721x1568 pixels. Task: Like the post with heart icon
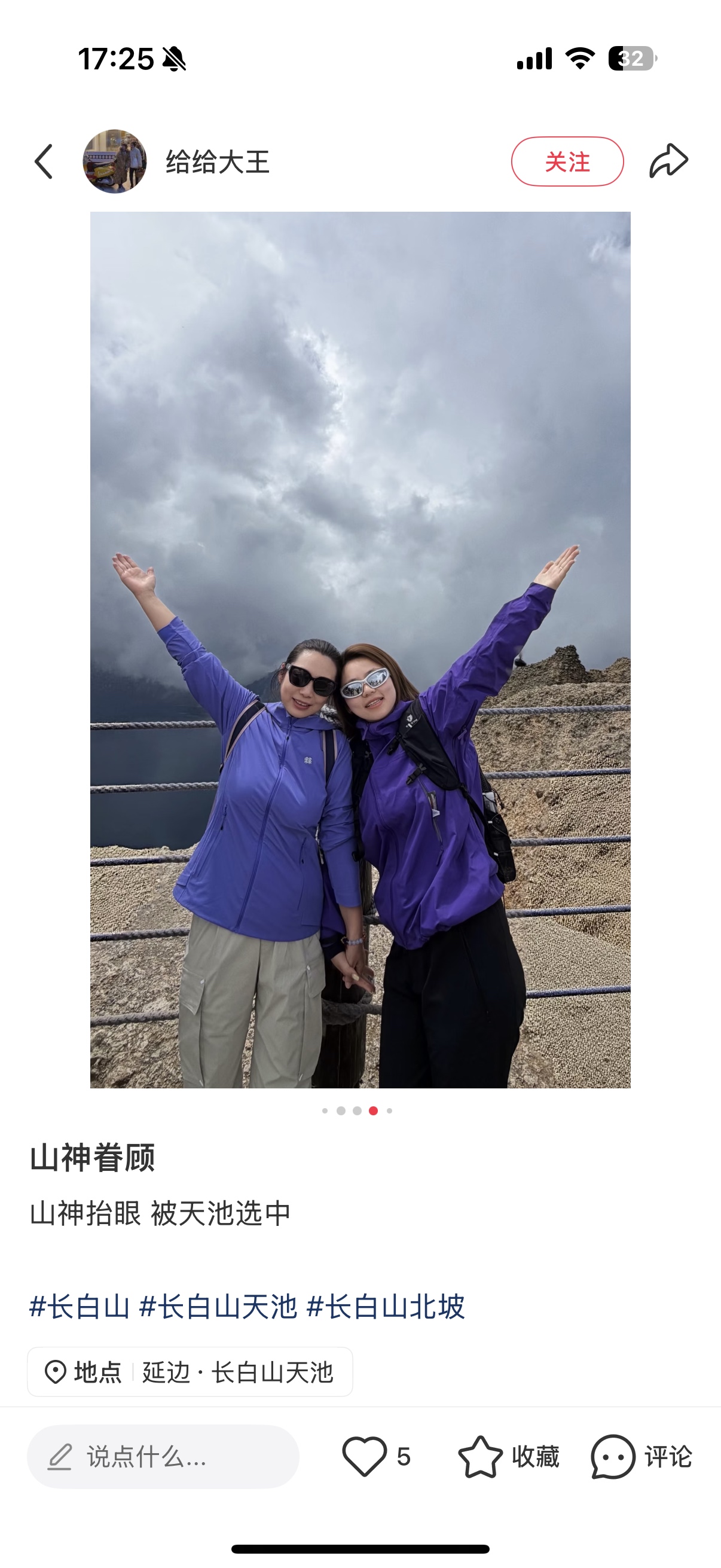tap(365, 1457)
